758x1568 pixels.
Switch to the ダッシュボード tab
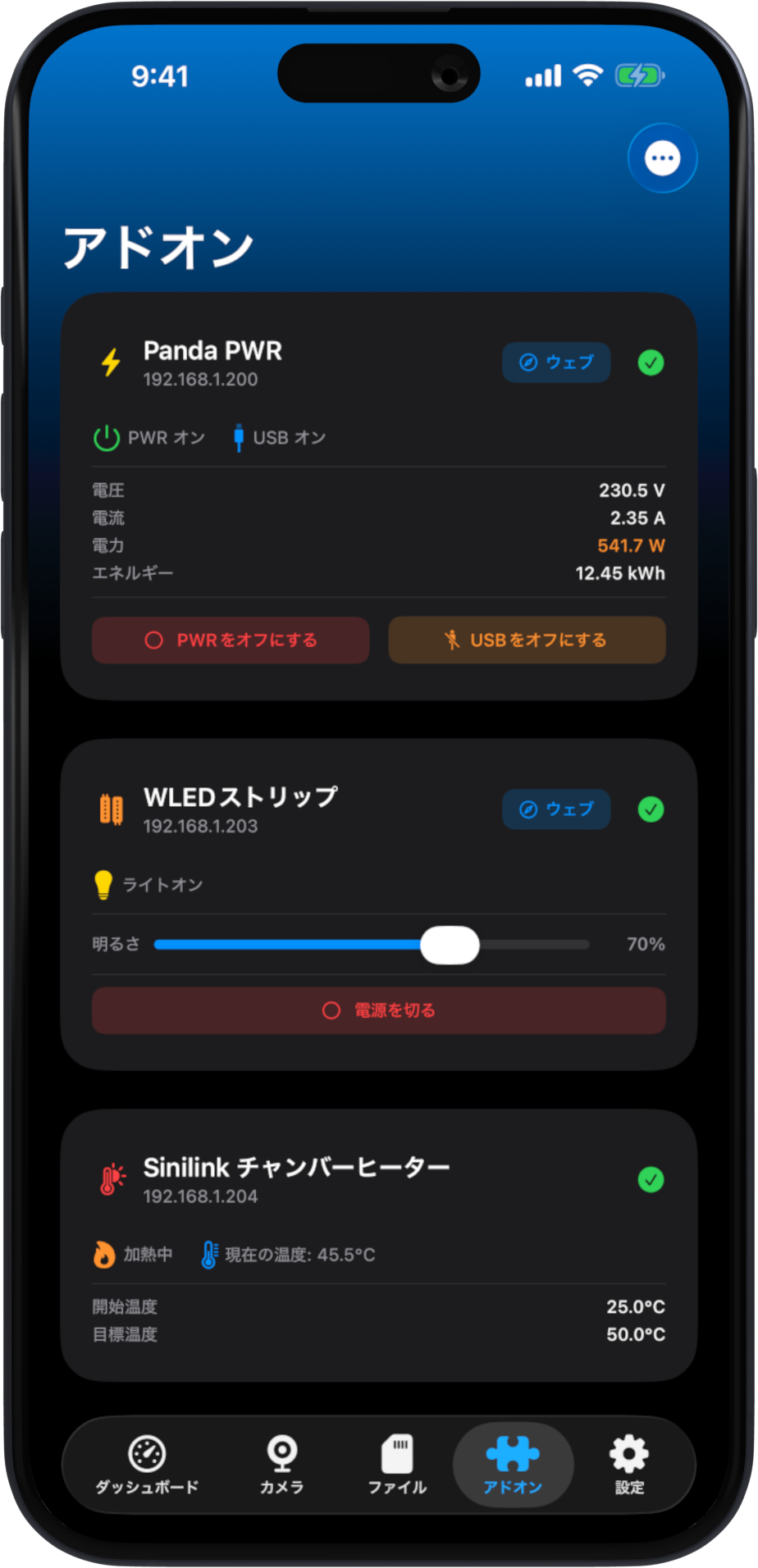148,1465
